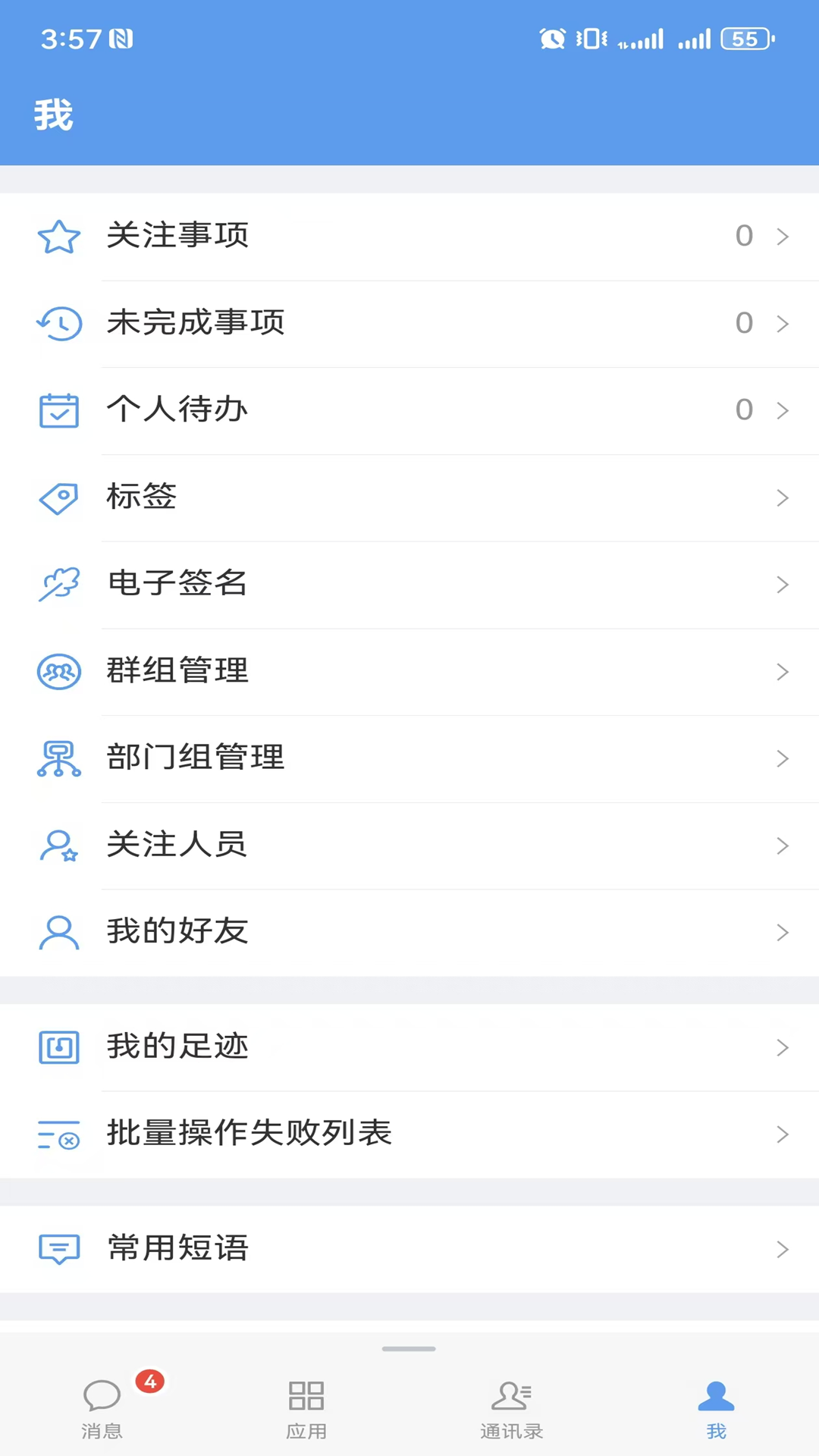This screenshot has width=819, height=1456.
Task: Select the signature icon for 电子签名
Action: coord(59,584)
